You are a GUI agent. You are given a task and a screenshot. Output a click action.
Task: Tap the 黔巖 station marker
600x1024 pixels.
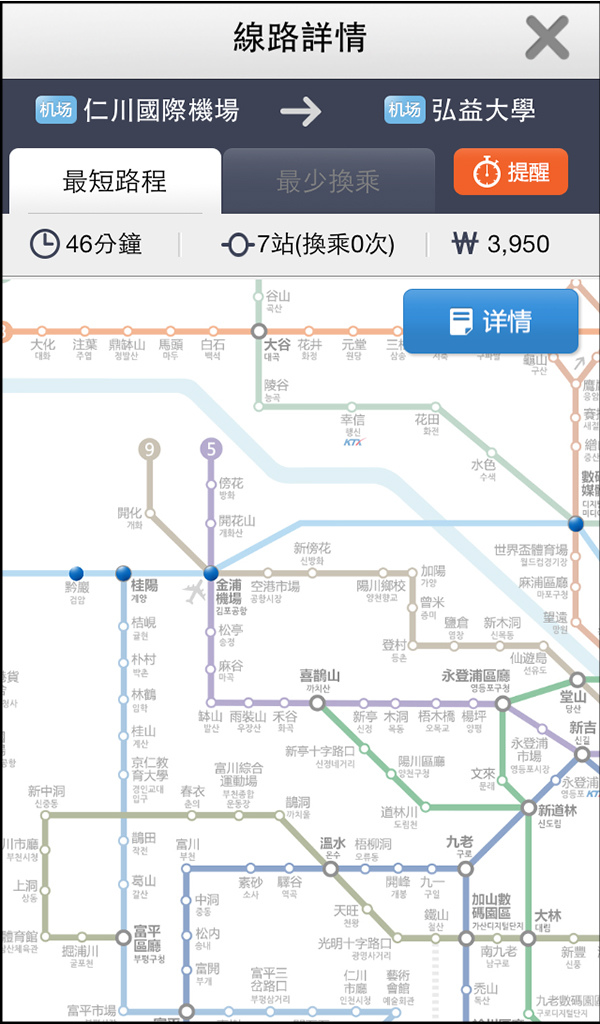[76, 573]
